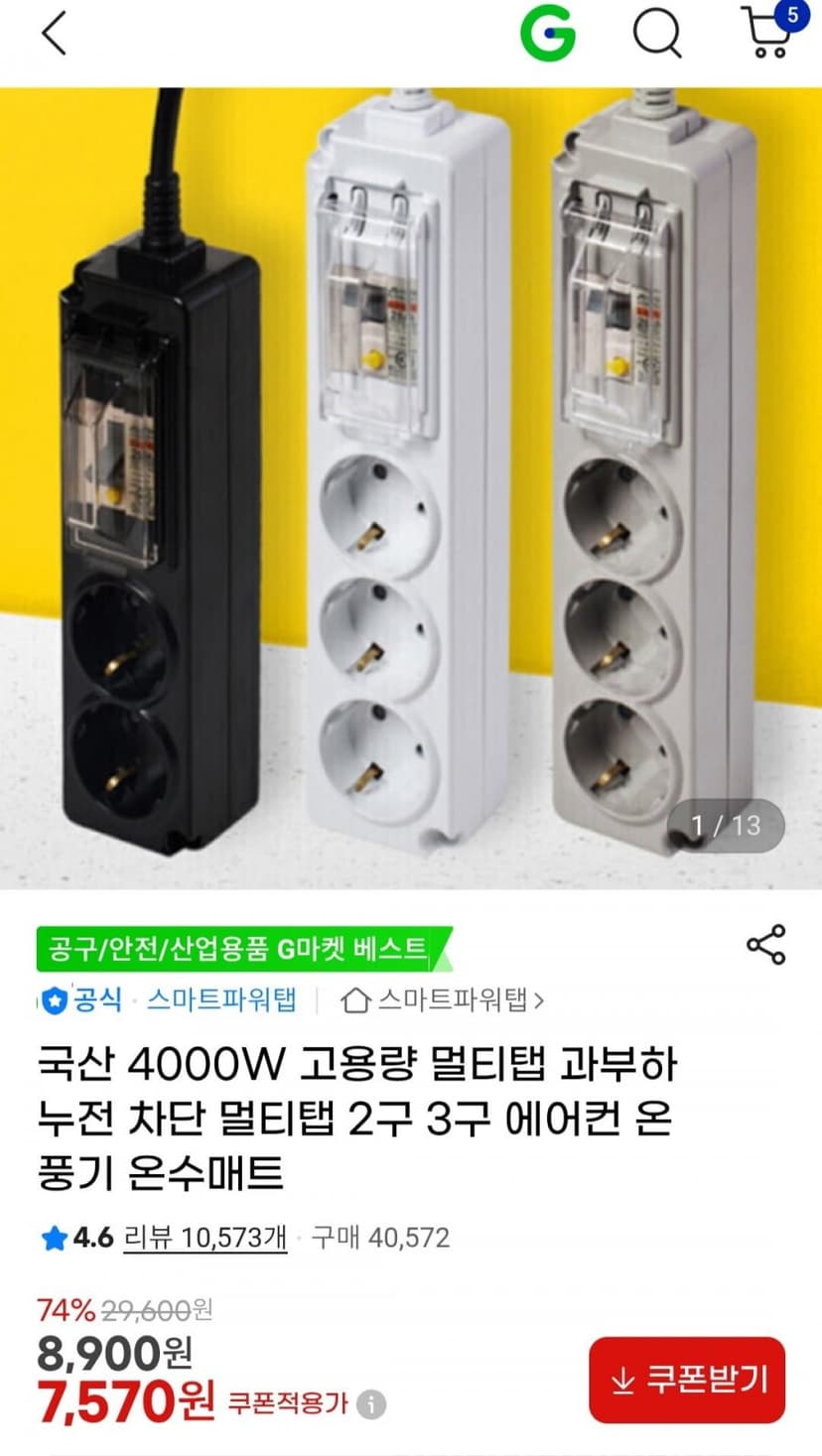Visit the 스마트파워탭 mini shop

[x=442, y=999]
